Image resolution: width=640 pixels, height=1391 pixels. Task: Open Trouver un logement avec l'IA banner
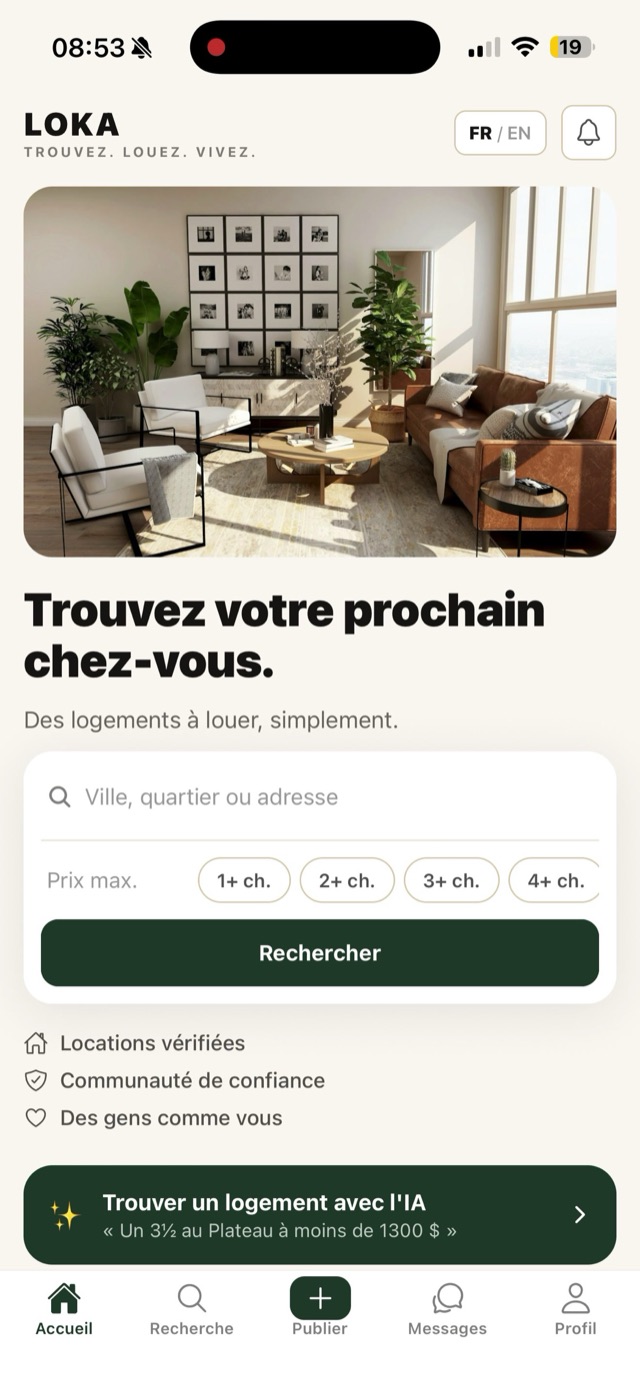[320, 1215]
